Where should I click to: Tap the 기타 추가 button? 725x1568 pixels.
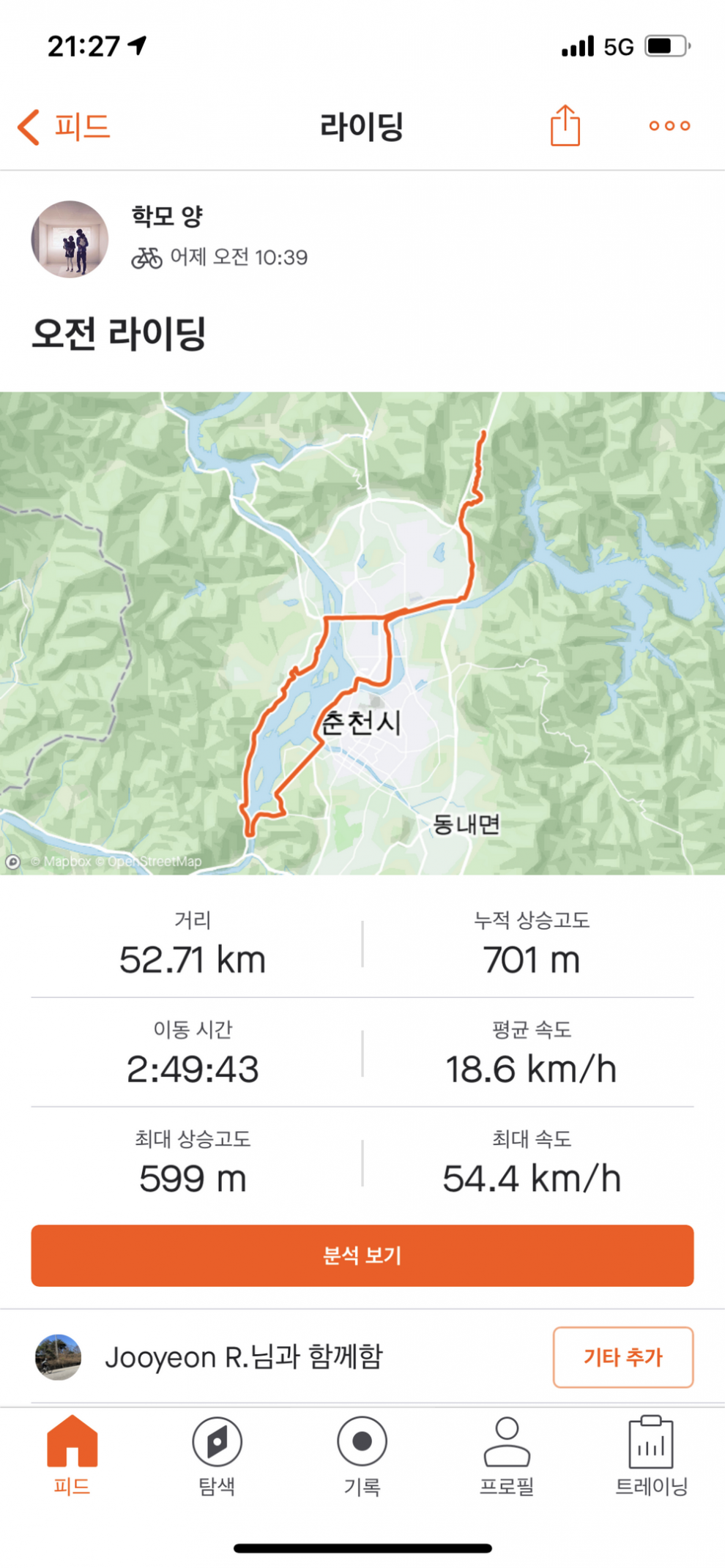[x=622, y=1356]
